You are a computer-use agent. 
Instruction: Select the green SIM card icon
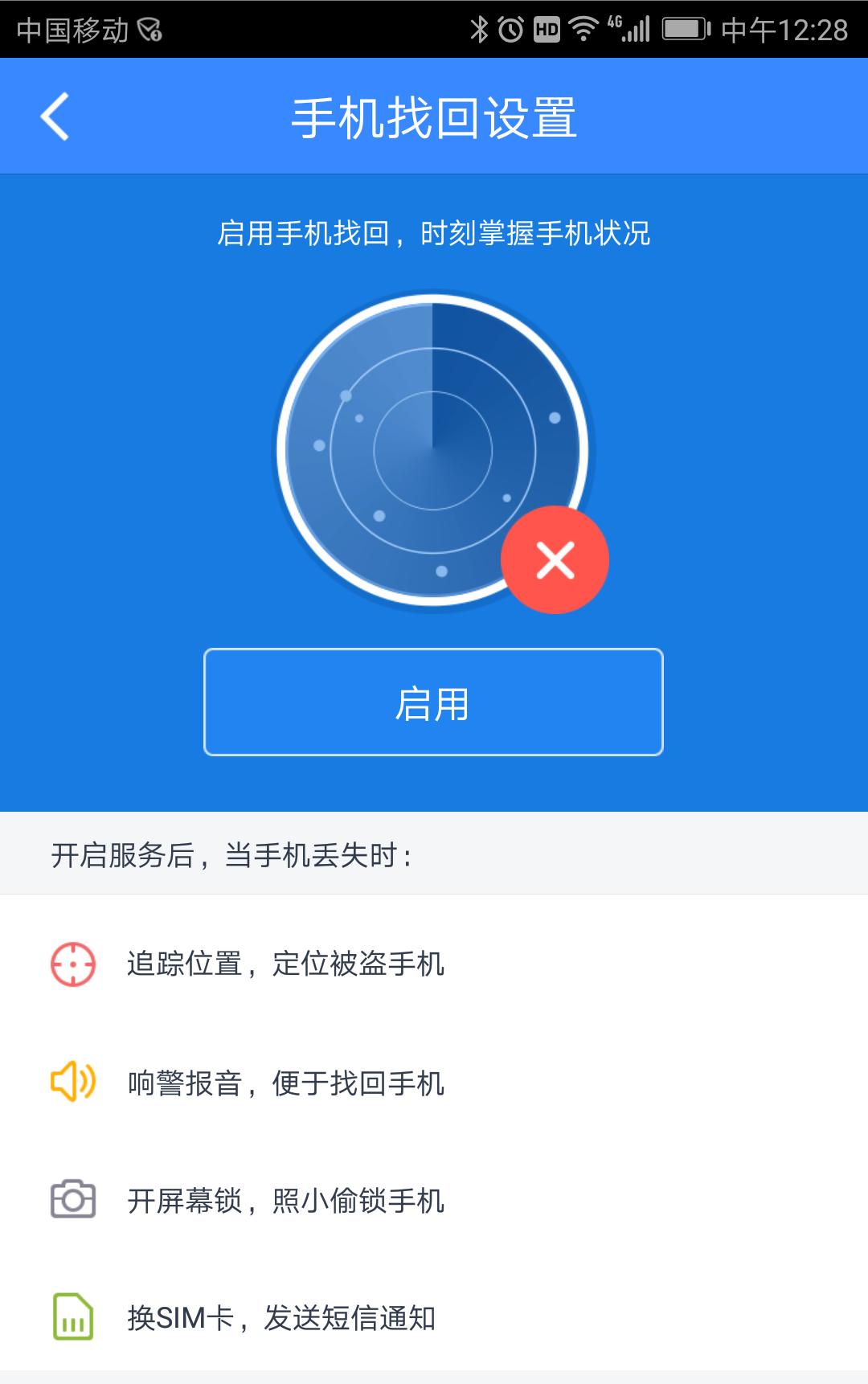[74, 1316]
